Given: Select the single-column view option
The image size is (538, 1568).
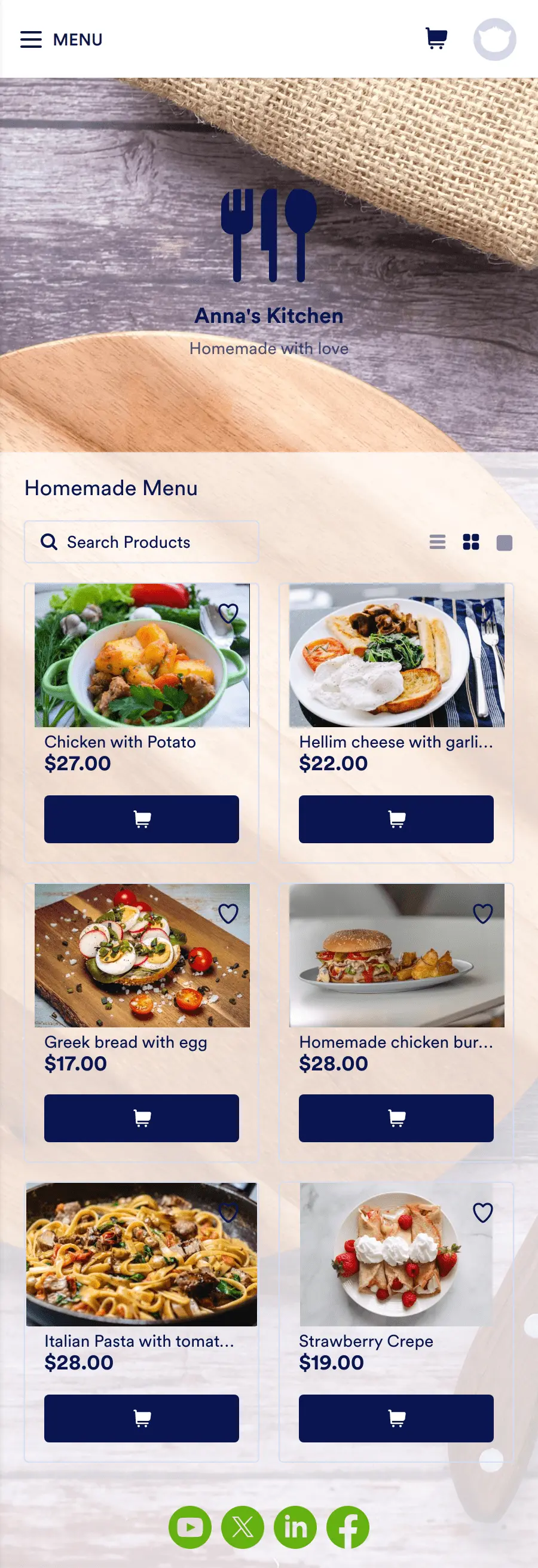Looking at the screenshot, I should (x=505, y=542).
